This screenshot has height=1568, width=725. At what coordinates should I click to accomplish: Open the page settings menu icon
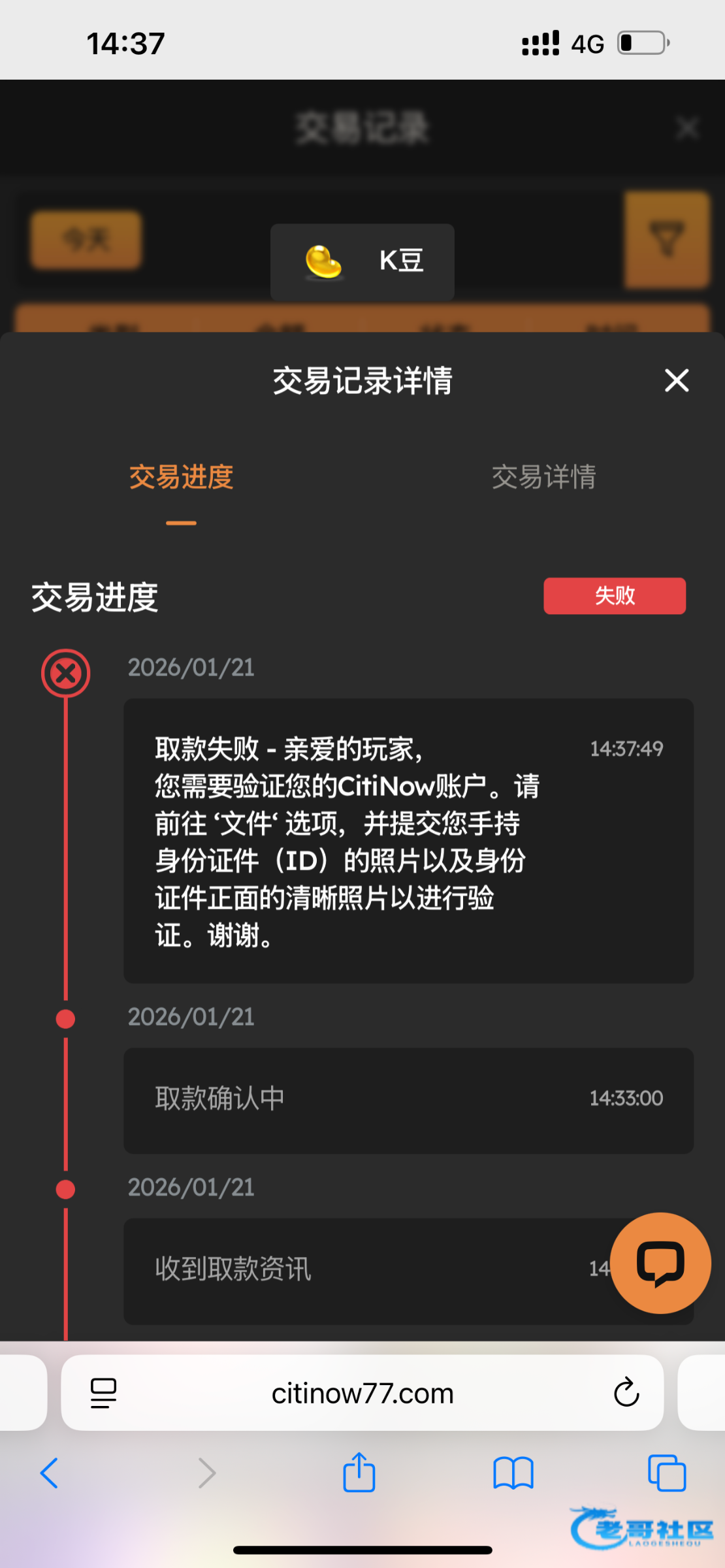[103, 1393]
